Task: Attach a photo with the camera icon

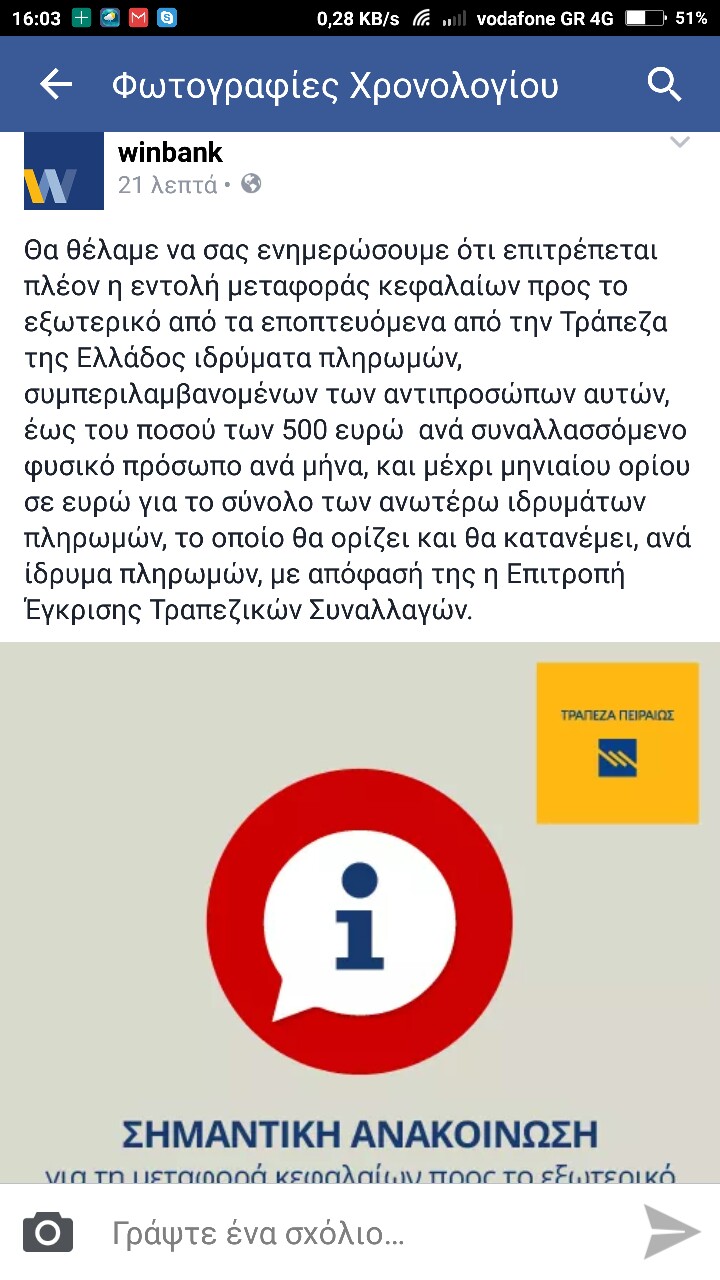Action: (48, 1232)
